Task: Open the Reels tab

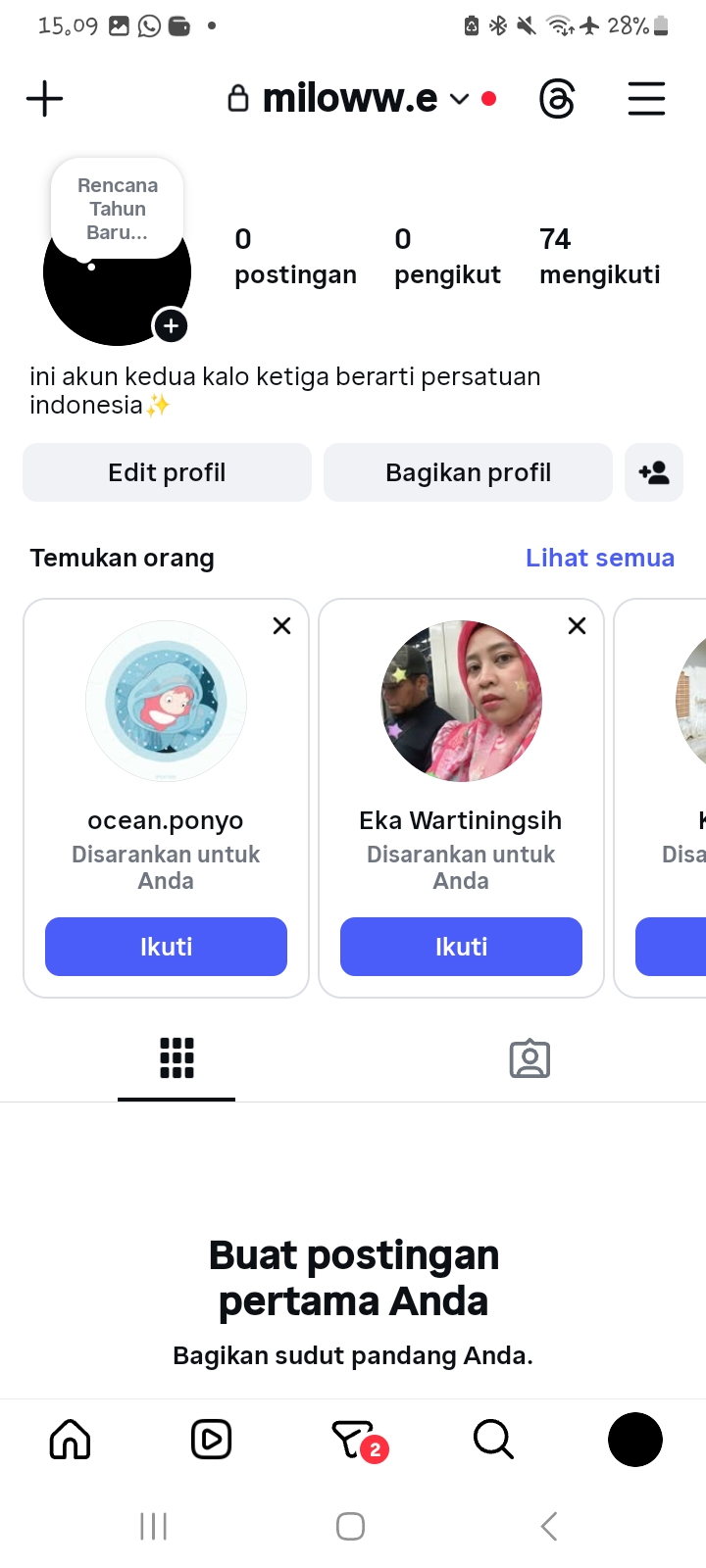Action: (211, 1440)
